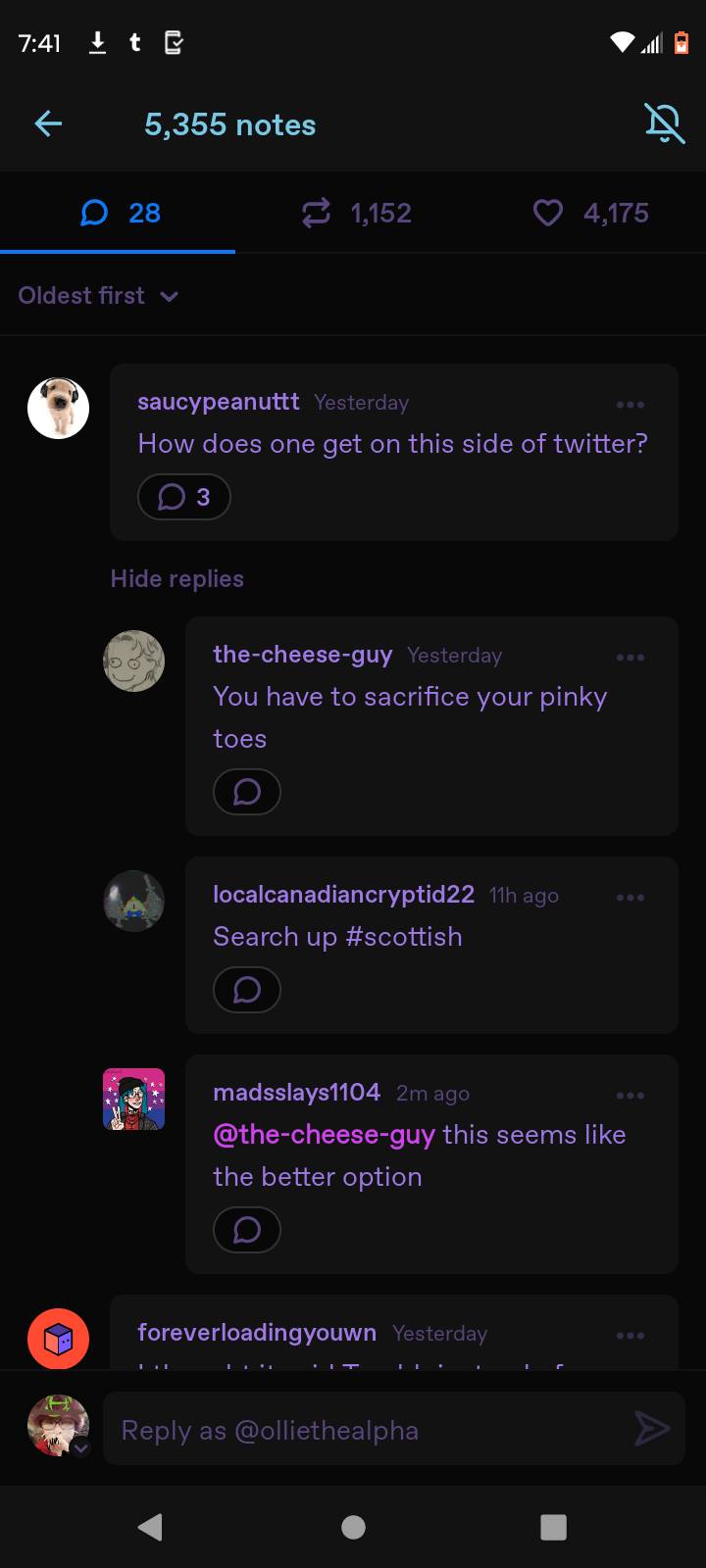Open saucypeanuttt's profile avatar
Viewport: 706px width, 1568px height.
(x=58, y=408)
